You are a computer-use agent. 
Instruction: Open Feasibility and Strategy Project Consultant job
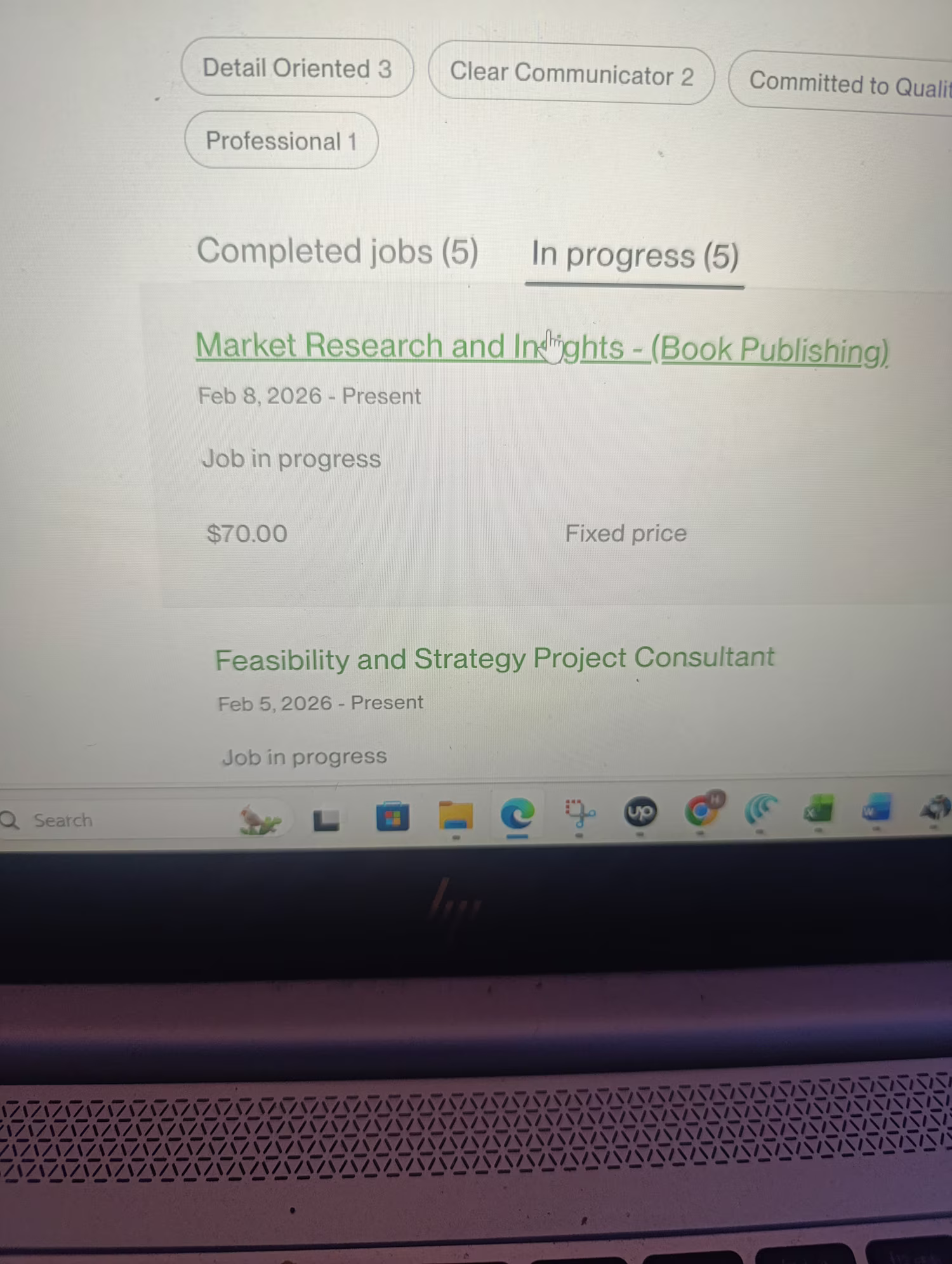pos(494,659)
